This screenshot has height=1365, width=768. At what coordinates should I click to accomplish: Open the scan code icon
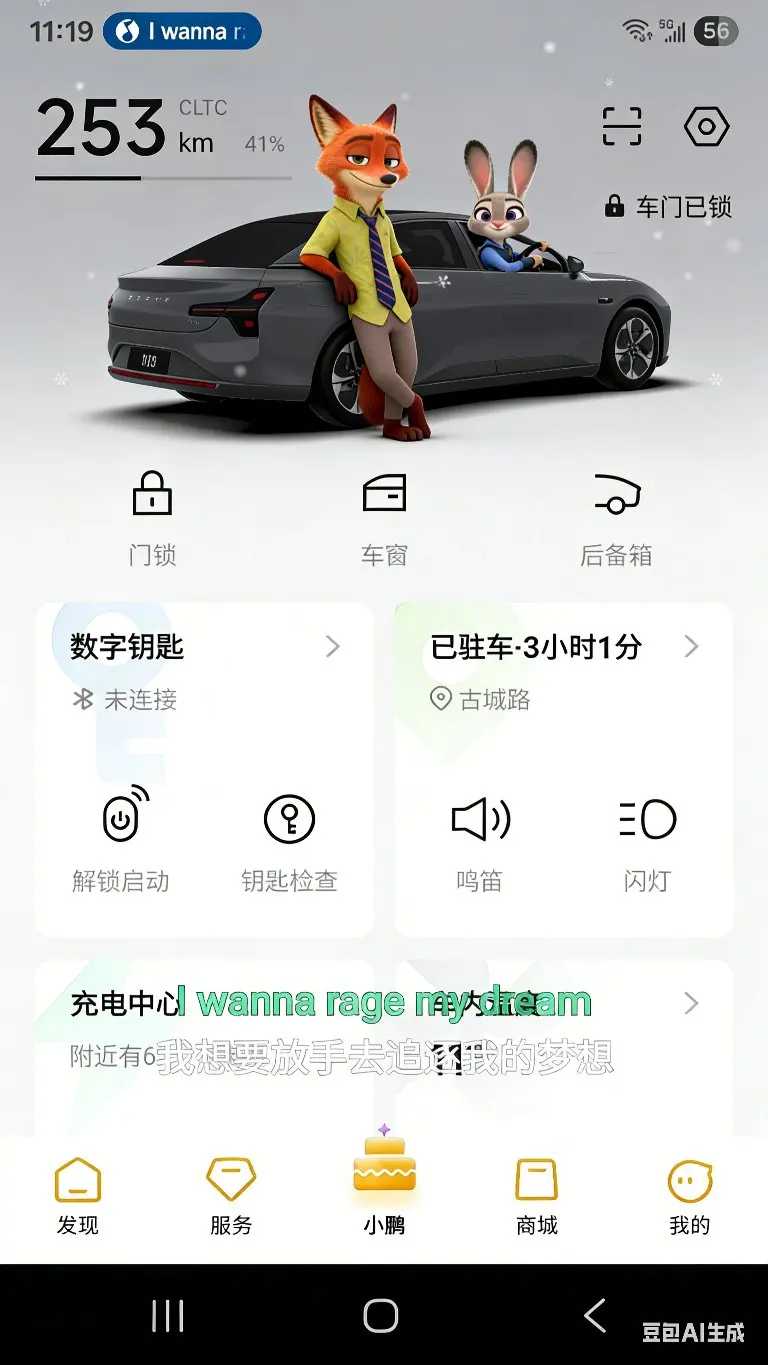tap(621, 126)
